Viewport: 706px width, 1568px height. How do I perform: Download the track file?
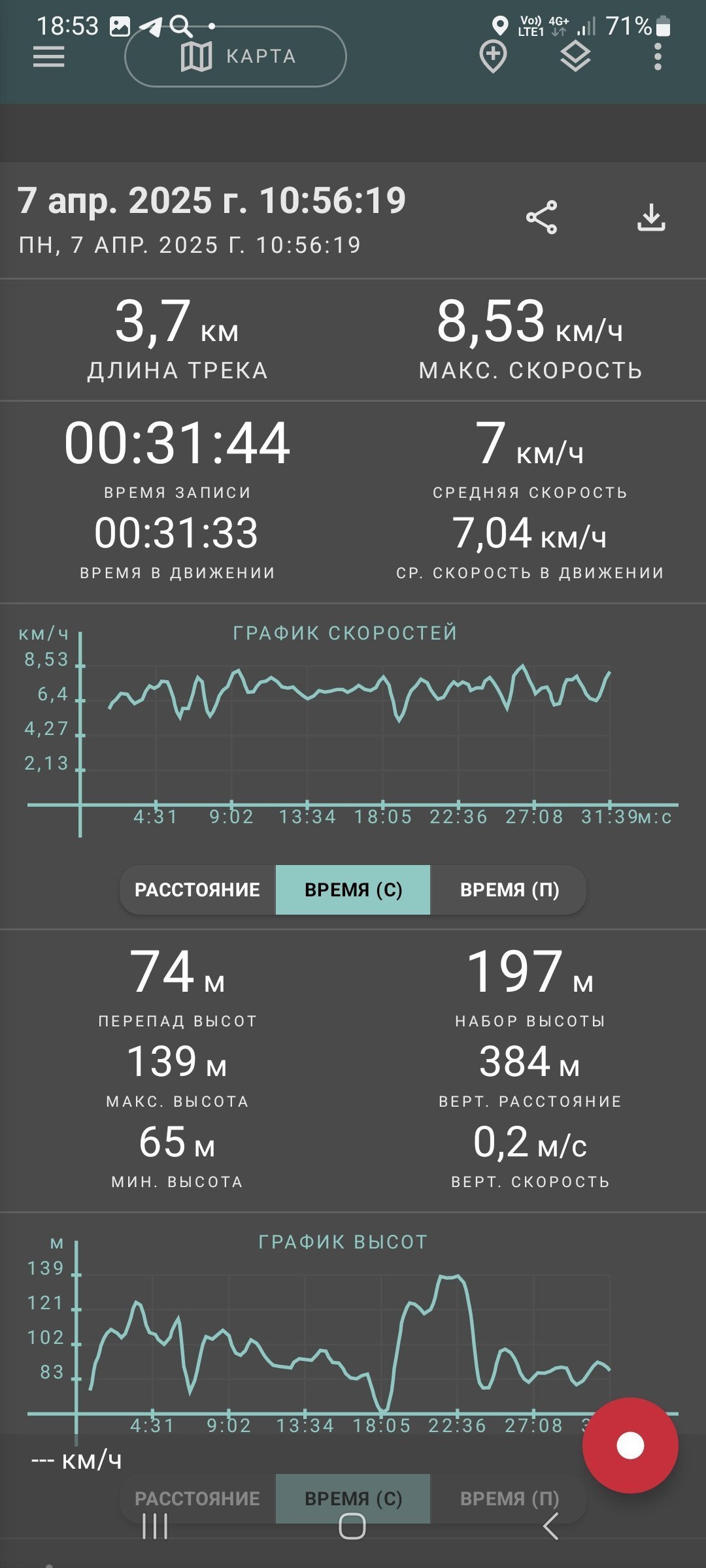(x=651, y=218)
